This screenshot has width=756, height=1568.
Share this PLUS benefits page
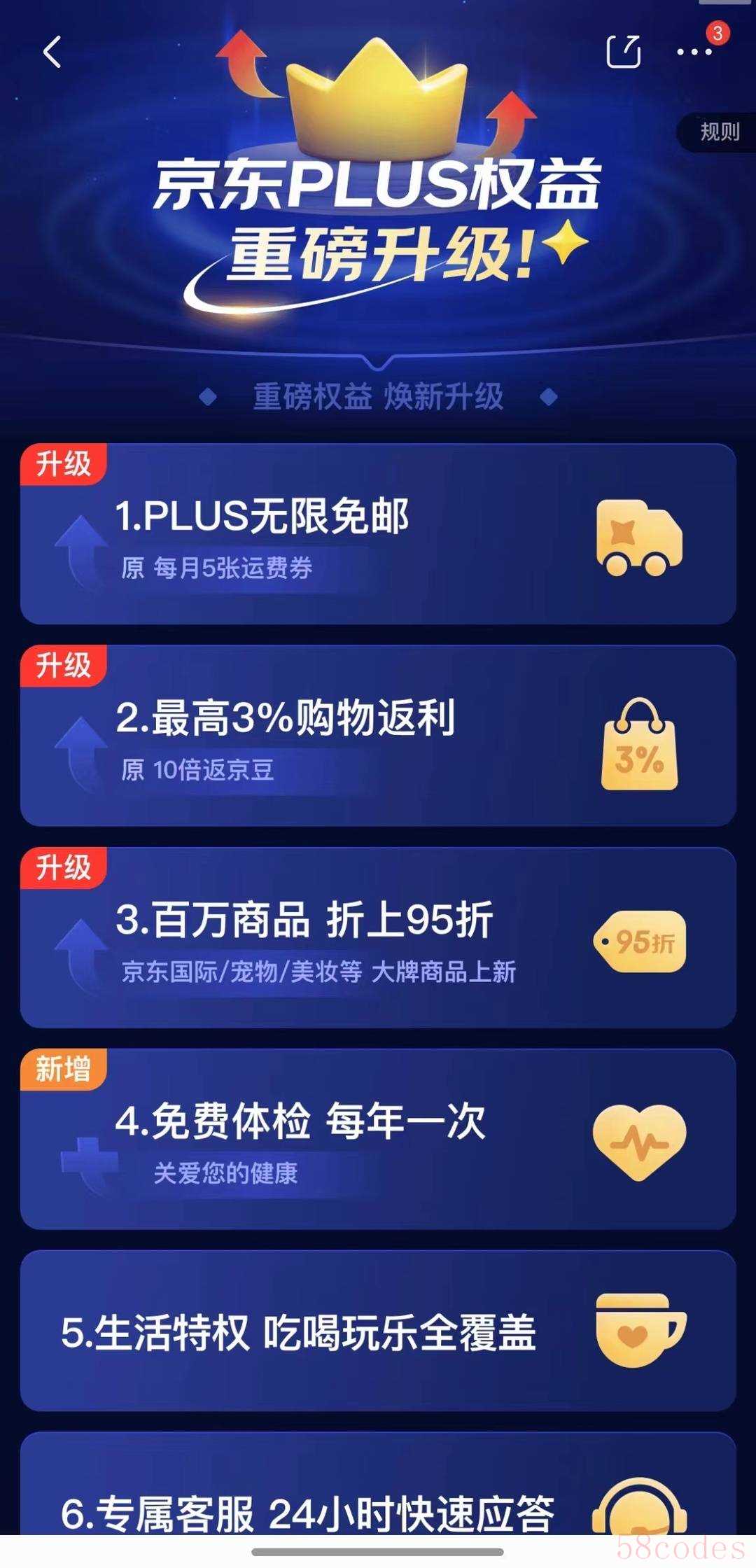pos(623,52)
